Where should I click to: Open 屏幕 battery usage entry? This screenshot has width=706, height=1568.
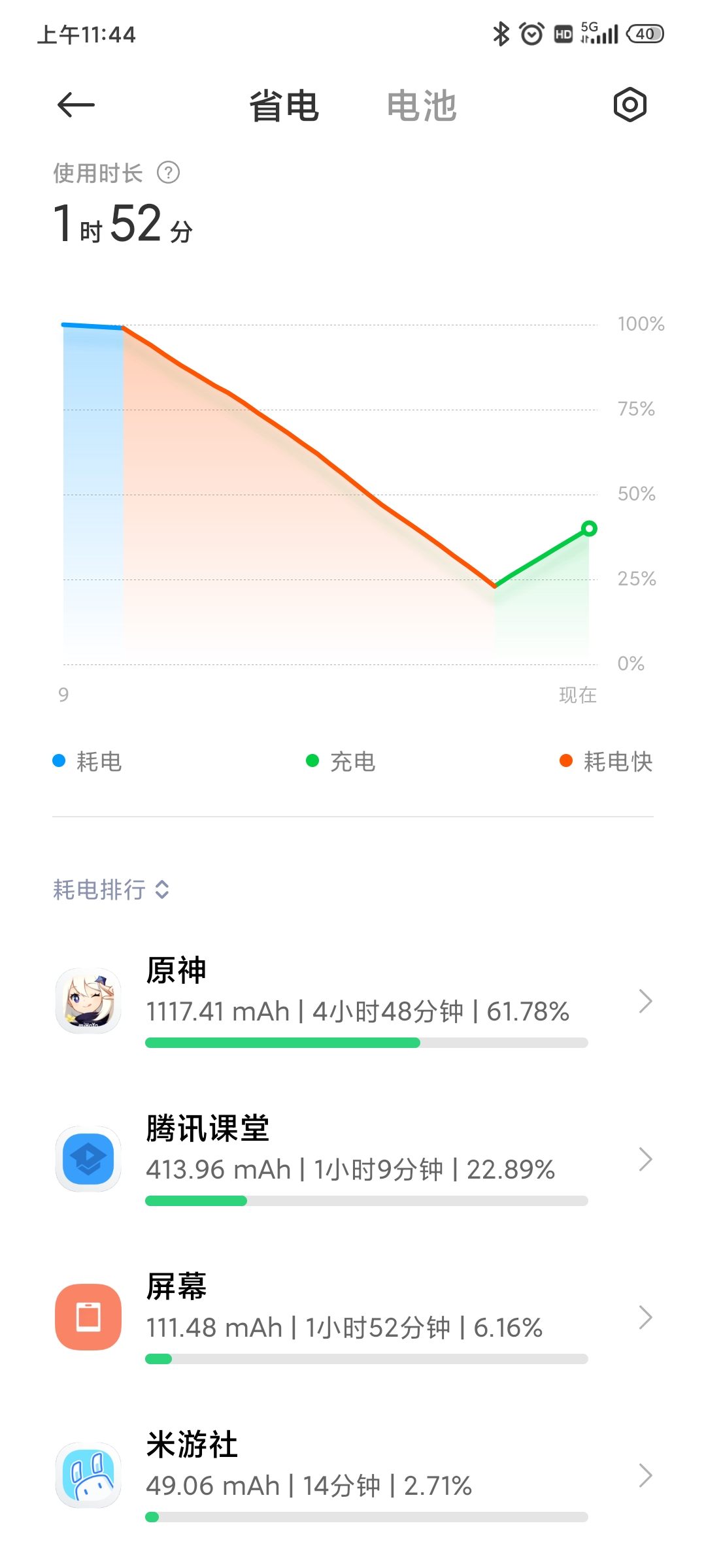point(353,1318)
